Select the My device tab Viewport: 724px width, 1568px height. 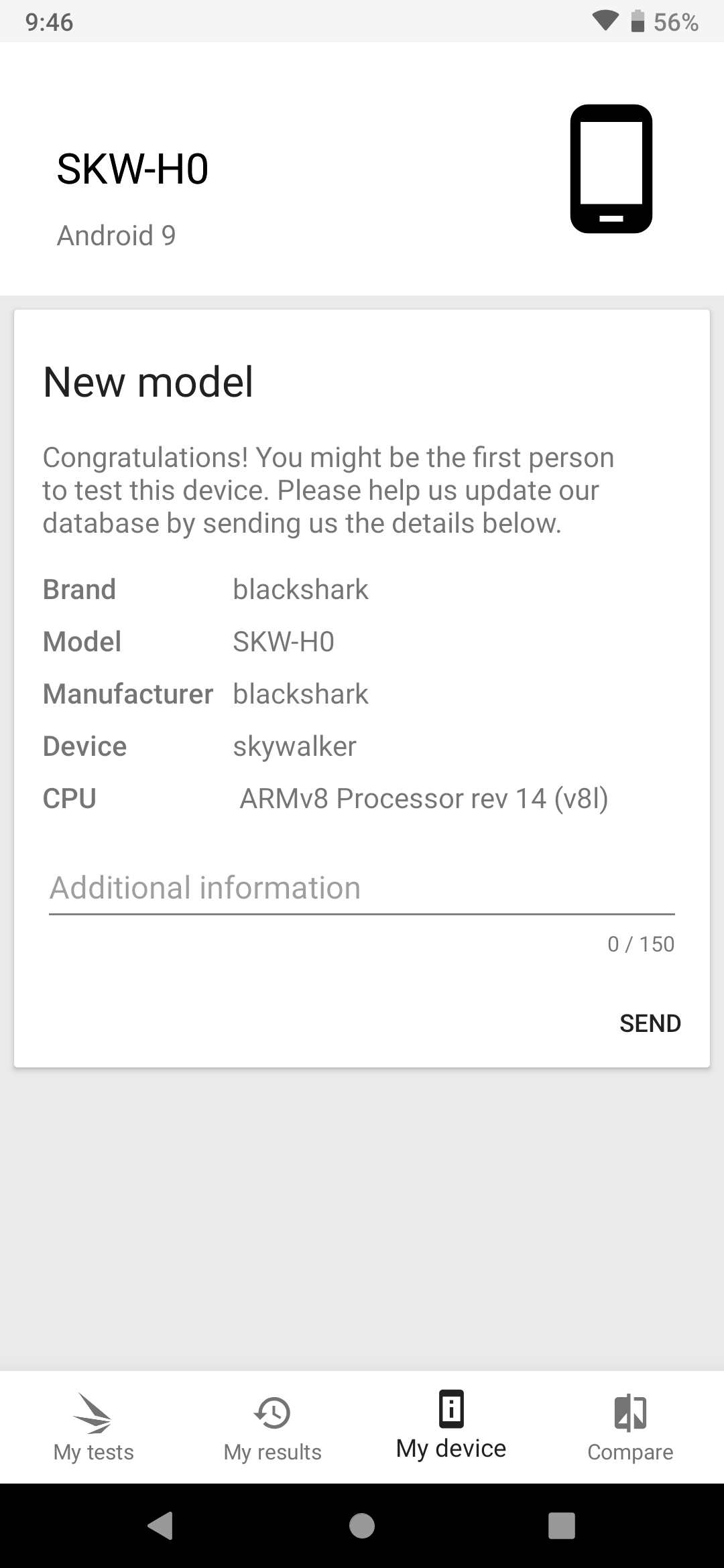click(451, 1427)
